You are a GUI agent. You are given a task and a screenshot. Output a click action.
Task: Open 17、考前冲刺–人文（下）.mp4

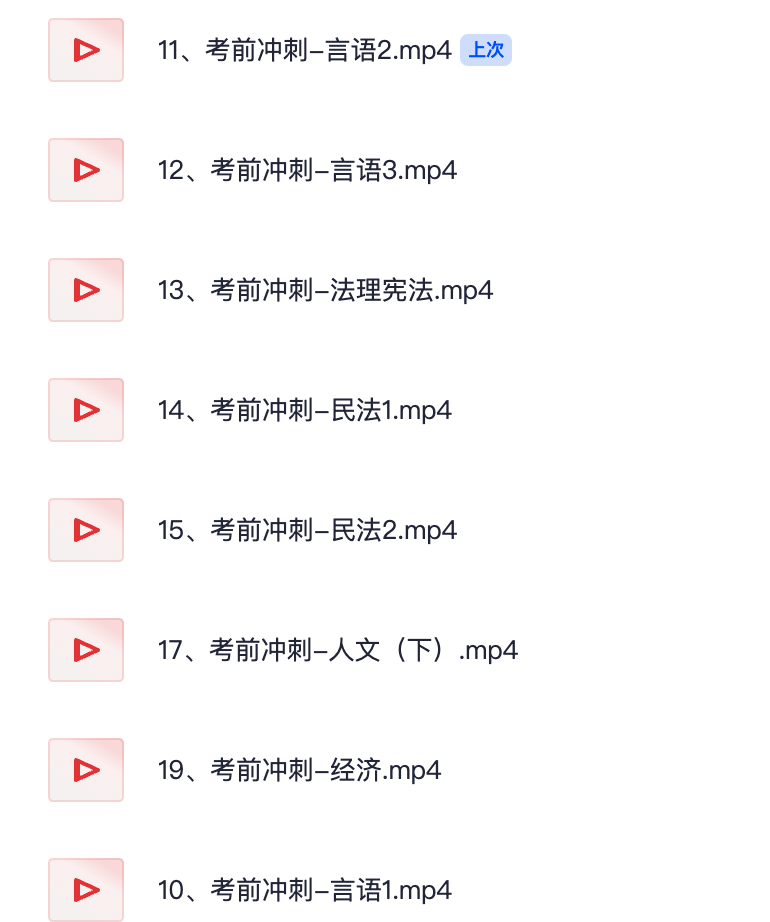click(337, 650)
